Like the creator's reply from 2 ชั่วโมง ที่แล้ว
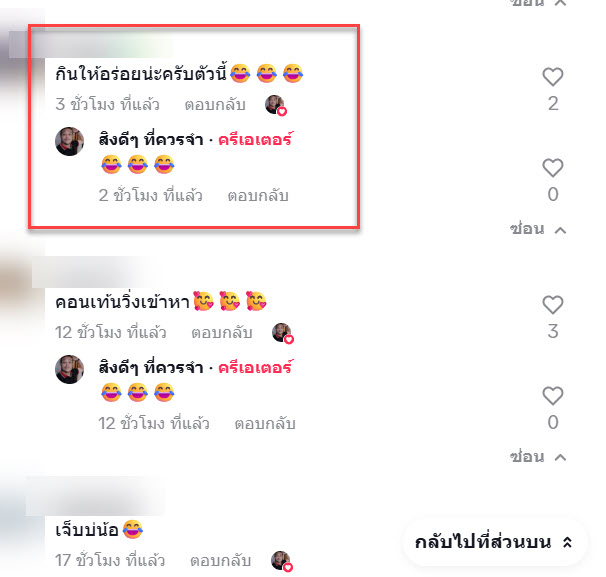 point(553,168)
